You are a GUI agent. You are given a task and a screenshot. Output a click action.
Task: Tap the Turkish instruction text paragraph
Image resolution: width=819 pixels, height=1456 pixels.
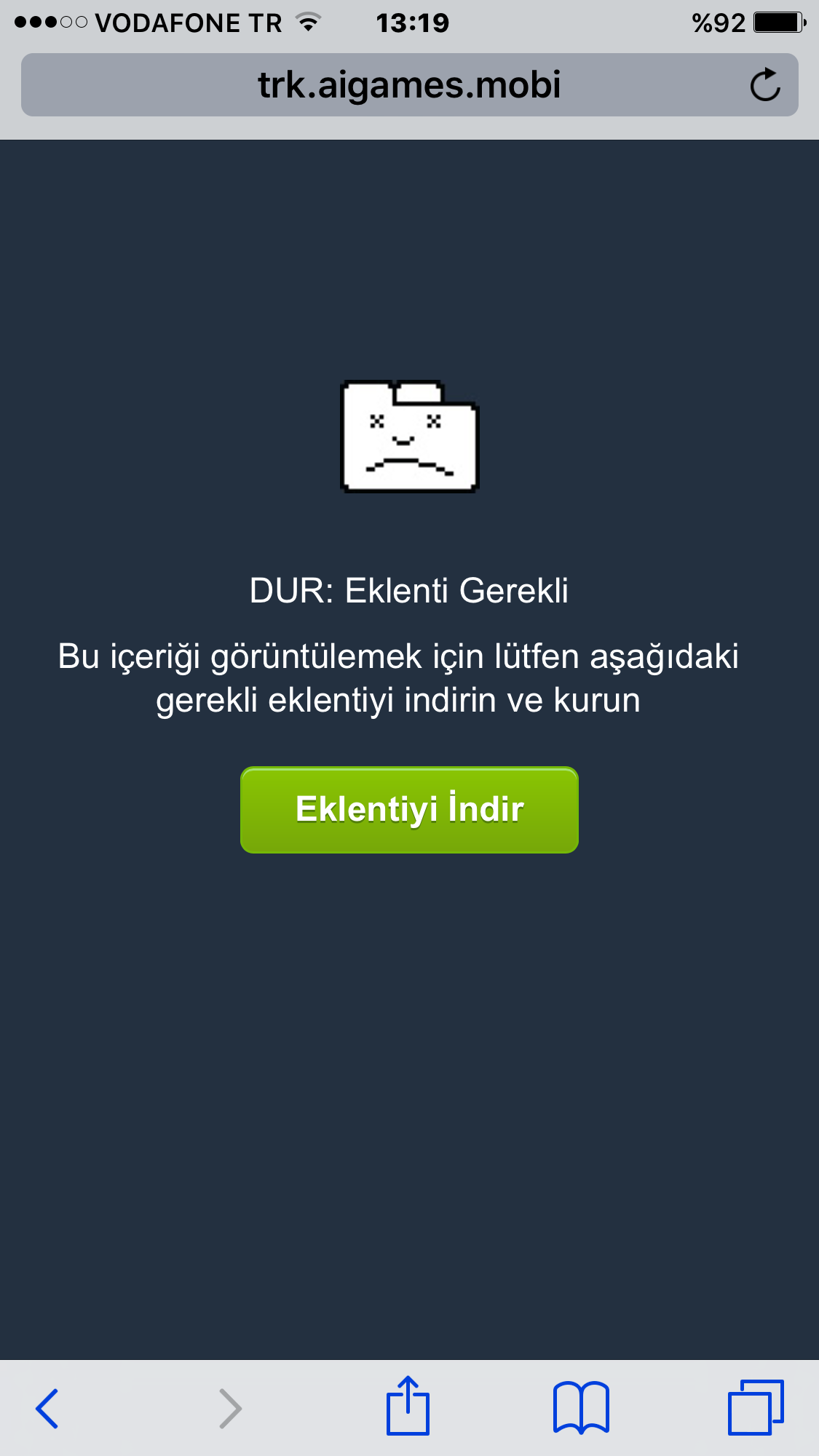410,678
